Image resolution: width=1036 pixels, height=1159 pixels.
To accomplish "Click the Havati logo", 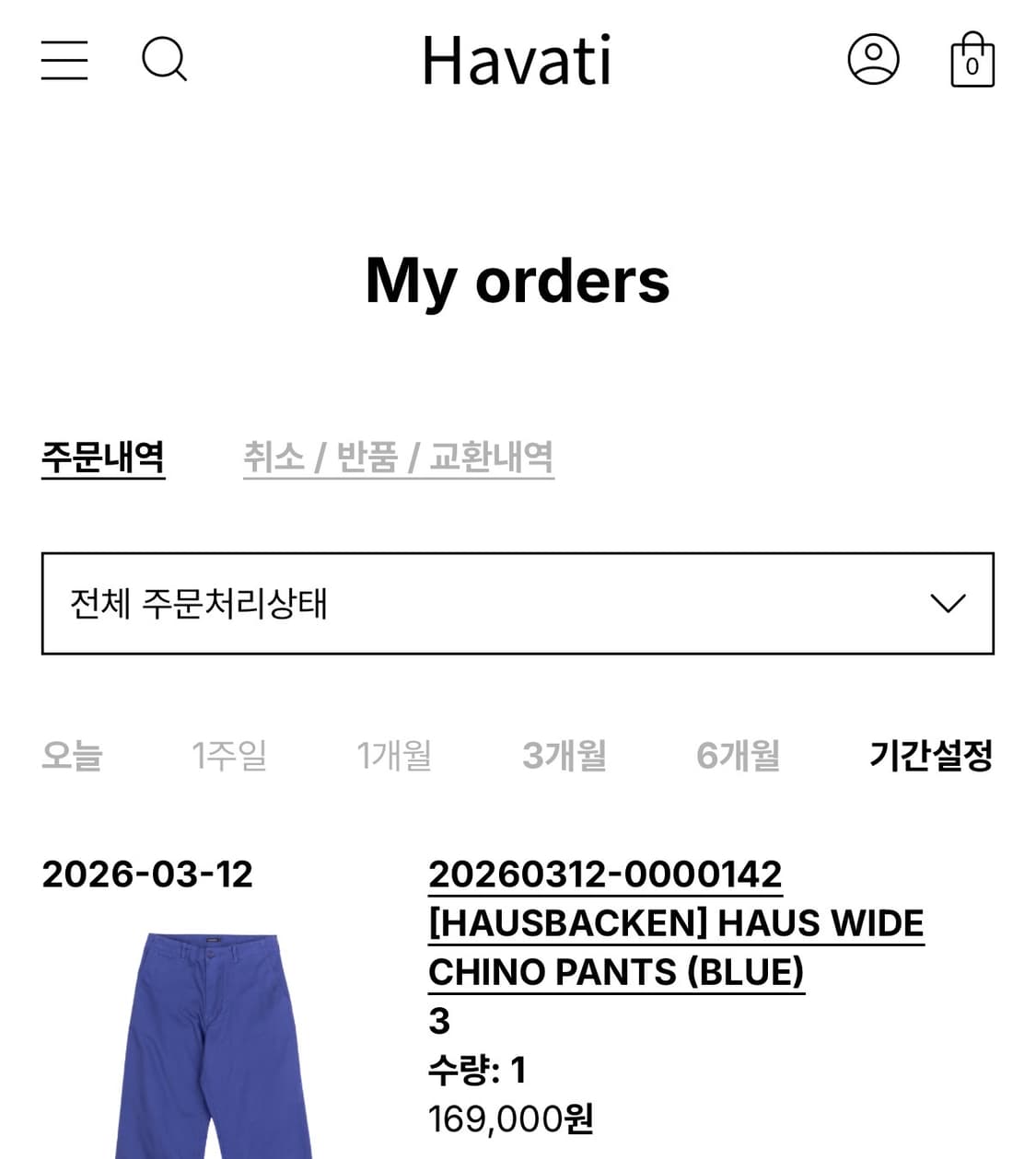I will (518, 60).
